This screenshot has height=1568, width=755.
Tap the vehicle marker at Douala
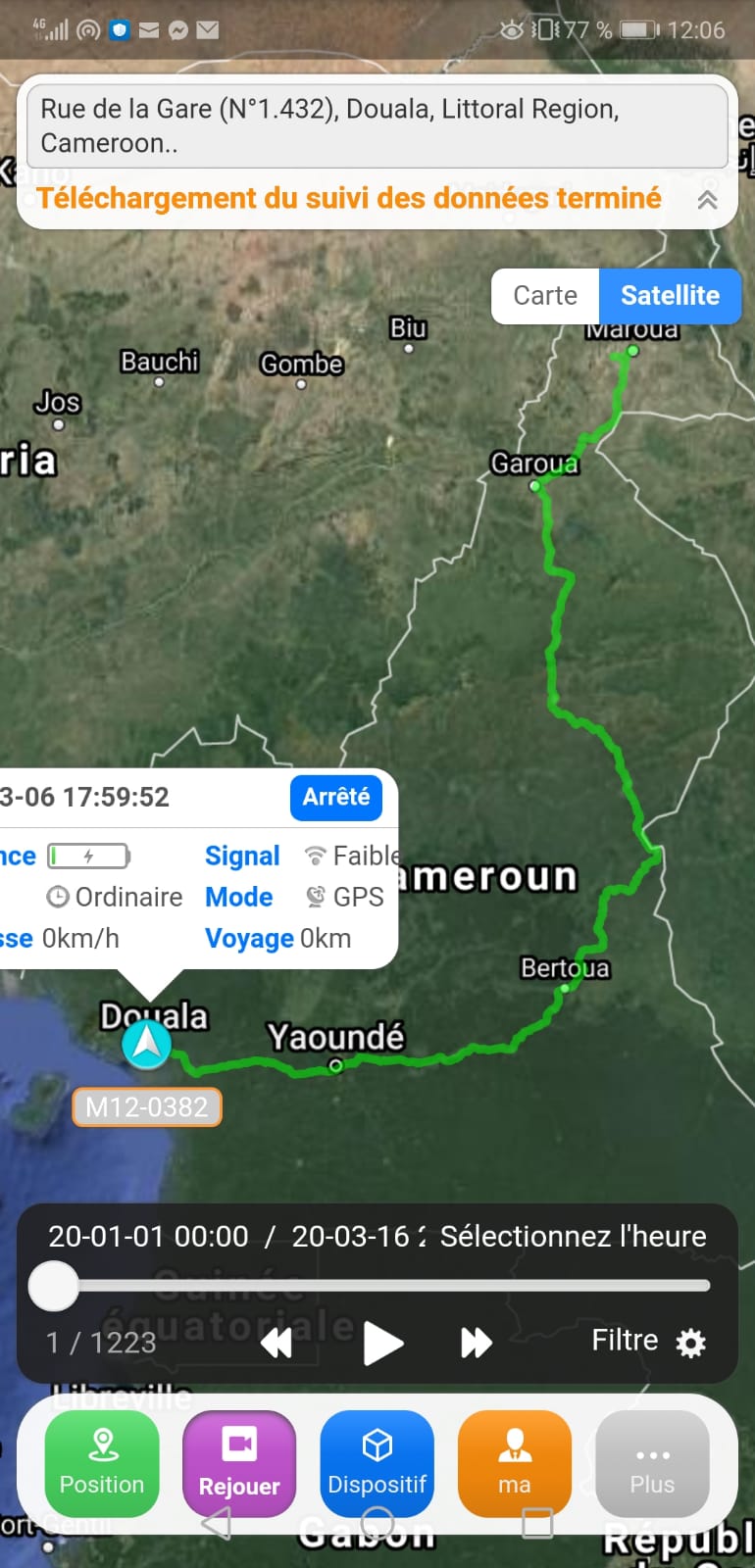tap(147, 1045)
